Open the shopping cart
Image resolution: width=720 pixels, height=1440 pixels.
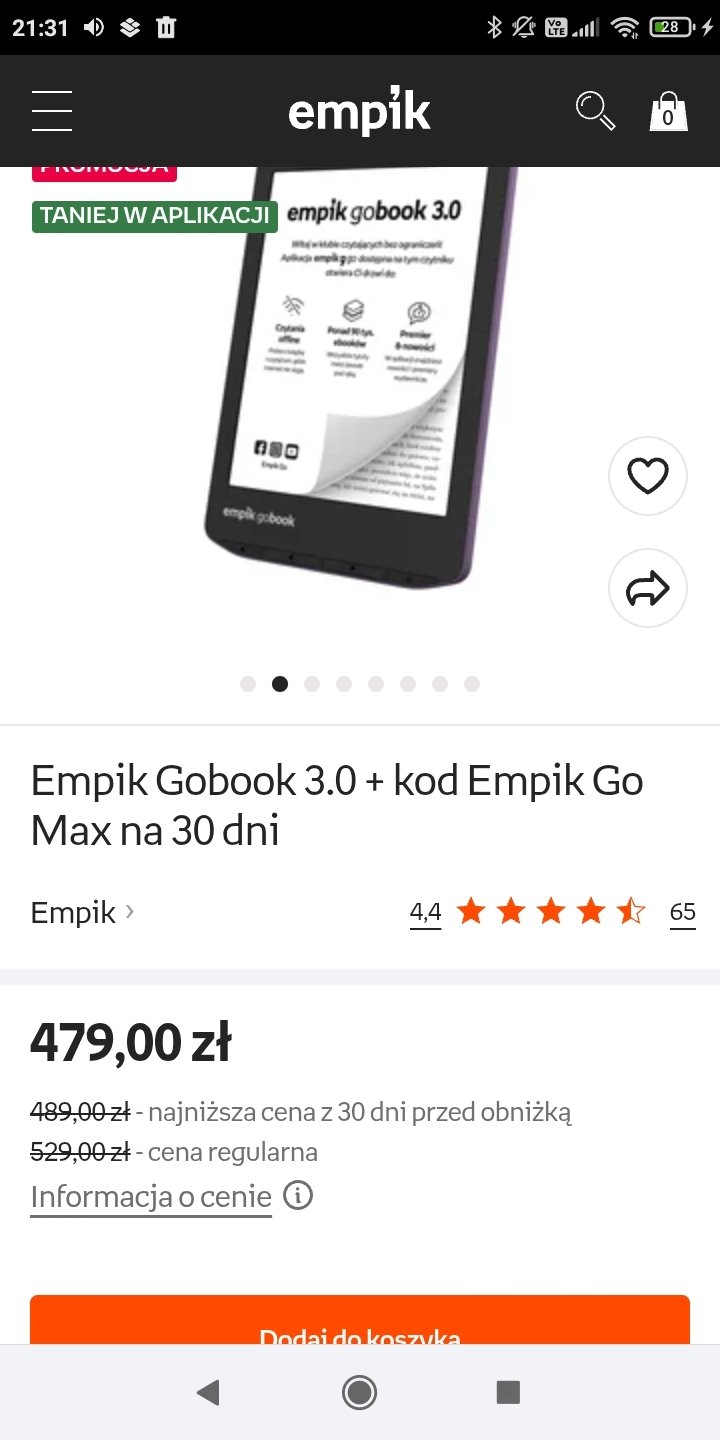pos(667,111)
